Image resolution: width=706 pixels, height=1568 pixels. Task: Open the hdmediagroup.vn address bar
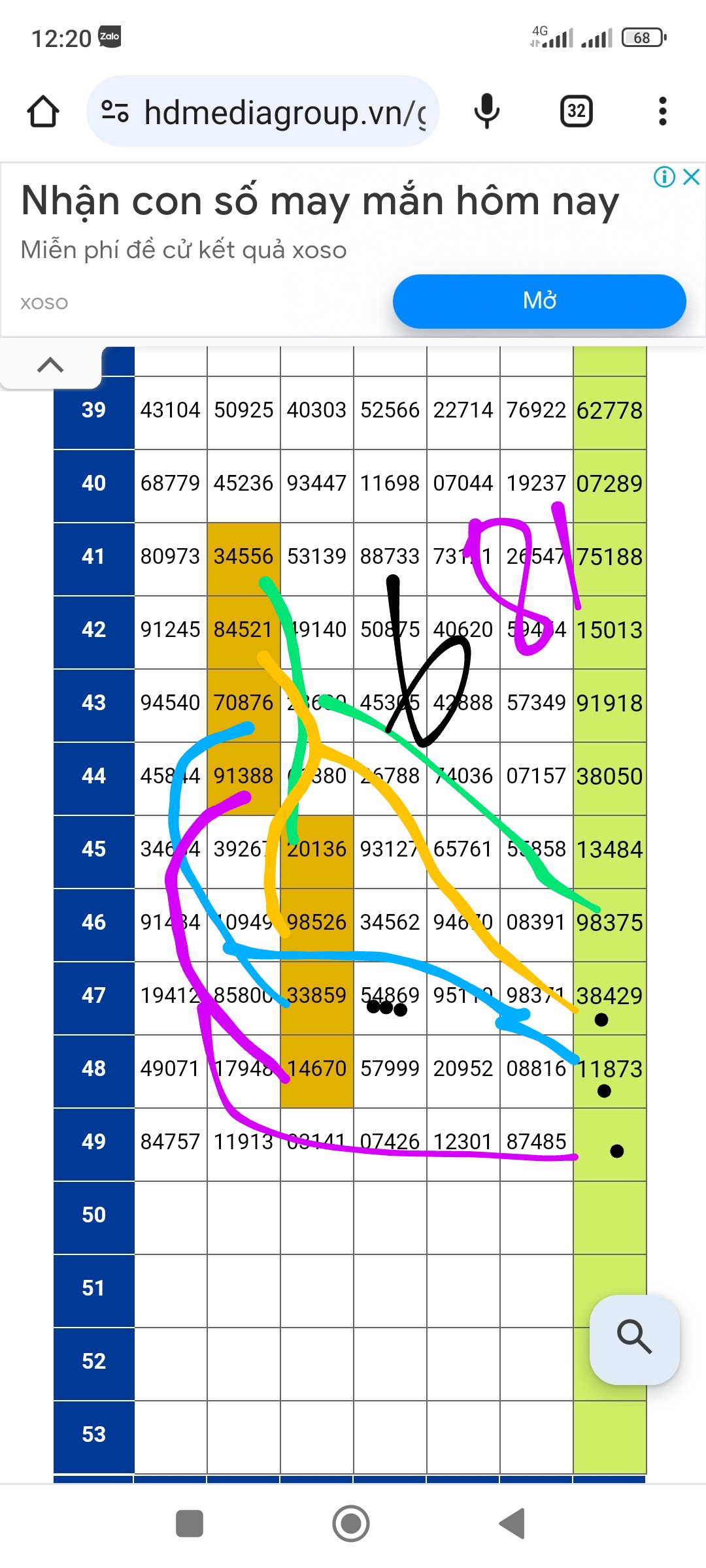tap(284, 112)
